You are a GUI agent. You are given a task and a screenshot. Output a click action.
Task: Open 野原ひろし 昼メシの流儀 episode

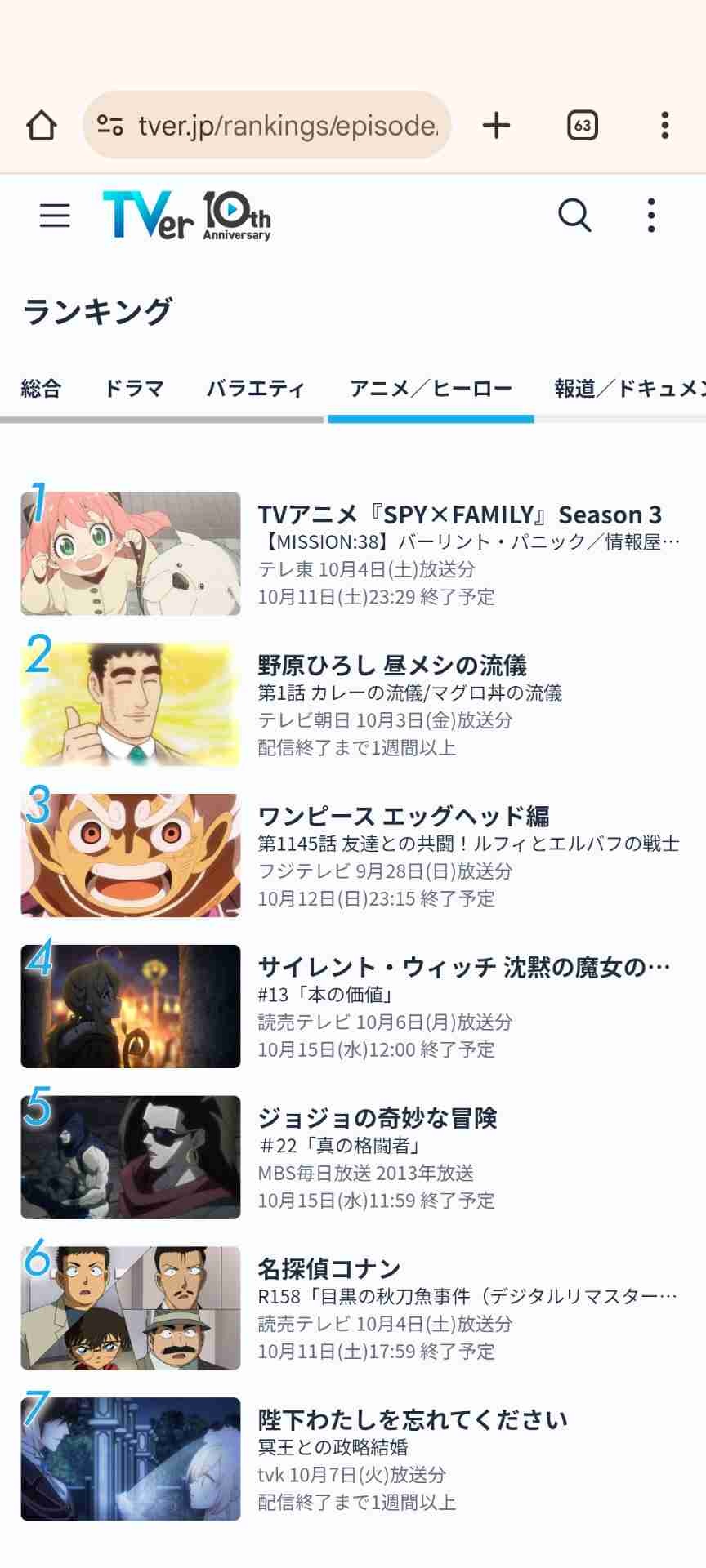[392, 666]
